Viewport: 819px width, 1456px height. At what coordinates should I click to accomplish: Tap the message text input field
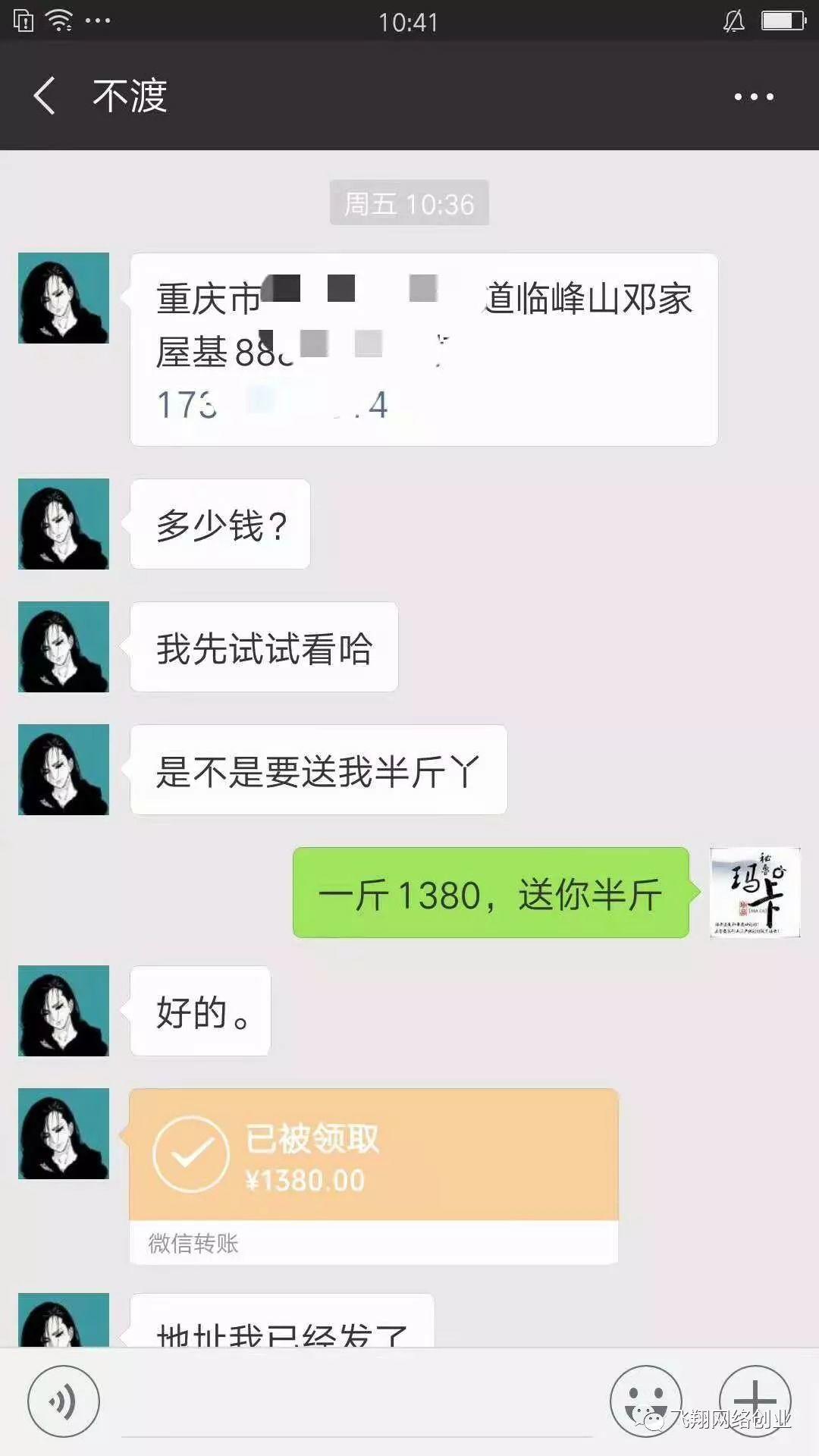356,1403
